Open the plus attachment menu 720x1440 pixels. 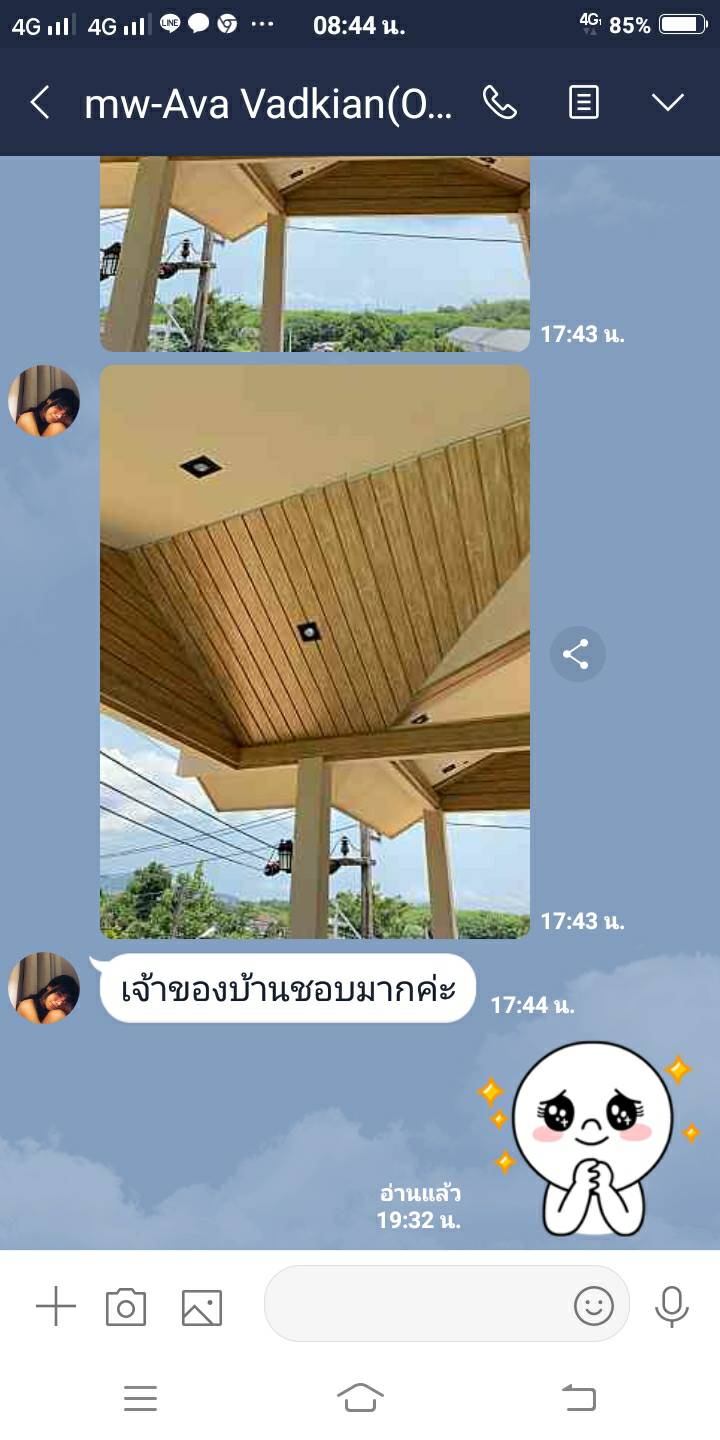(56, 1306)
